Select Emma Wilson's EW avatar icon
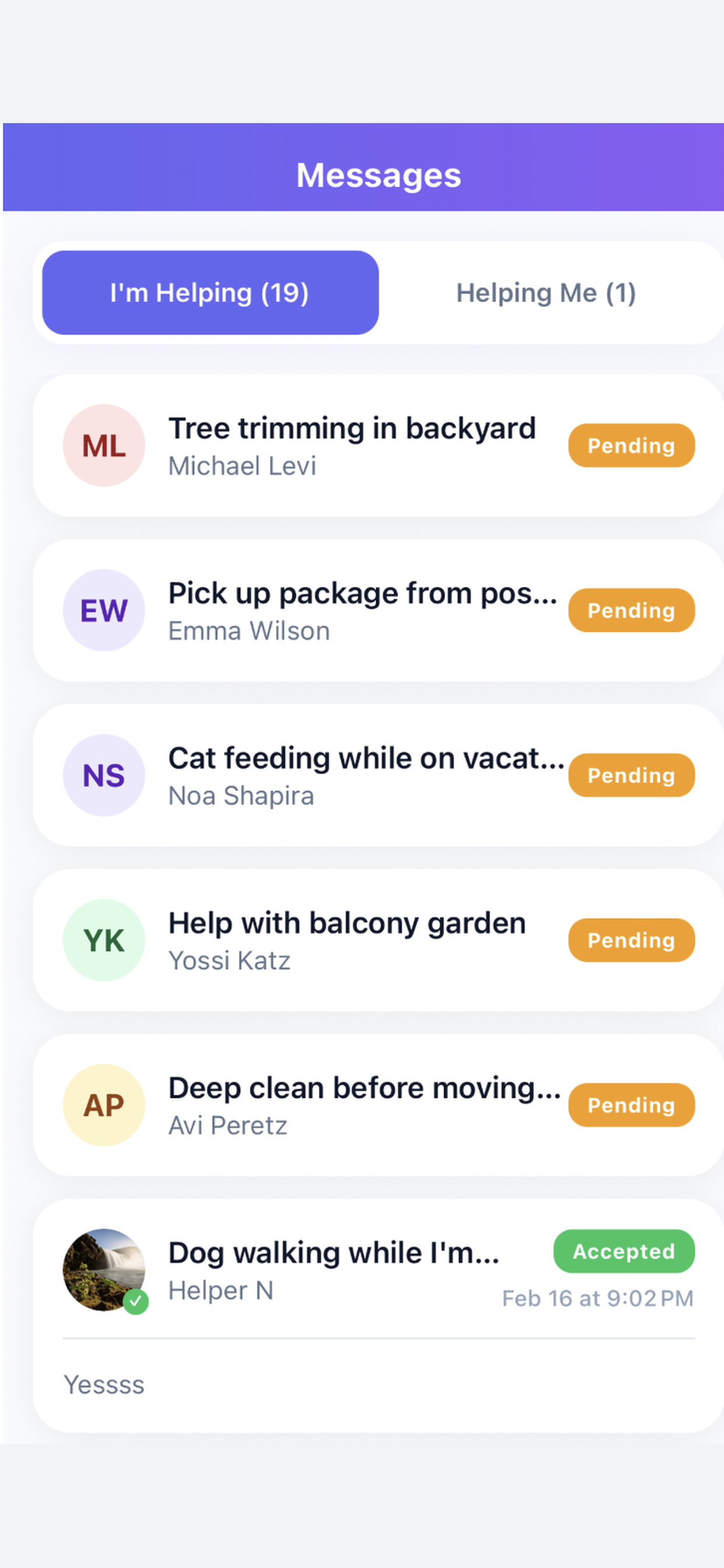 (x=103, y=611)
